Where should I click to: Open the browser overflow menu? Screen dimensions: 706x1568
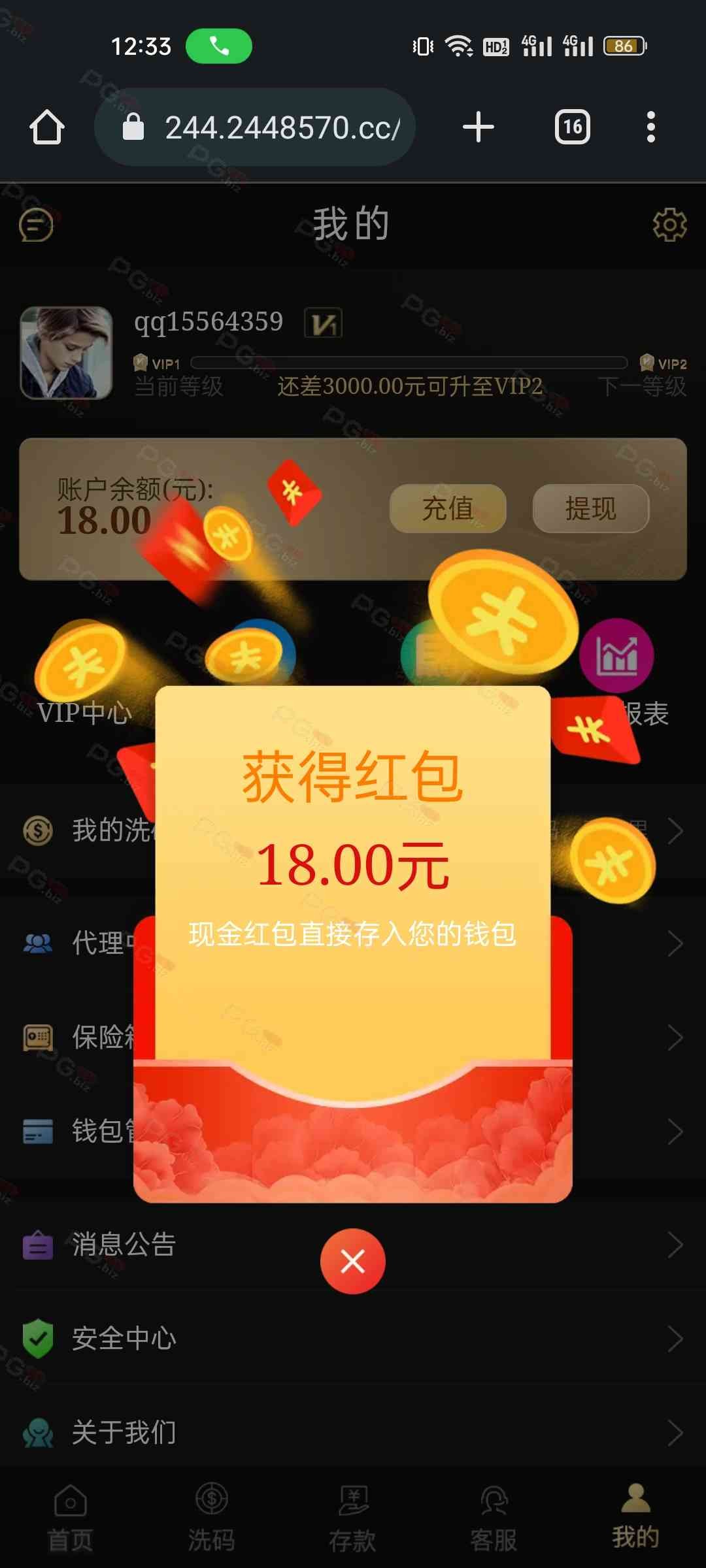pyautogui.click(x=650, y=127)
